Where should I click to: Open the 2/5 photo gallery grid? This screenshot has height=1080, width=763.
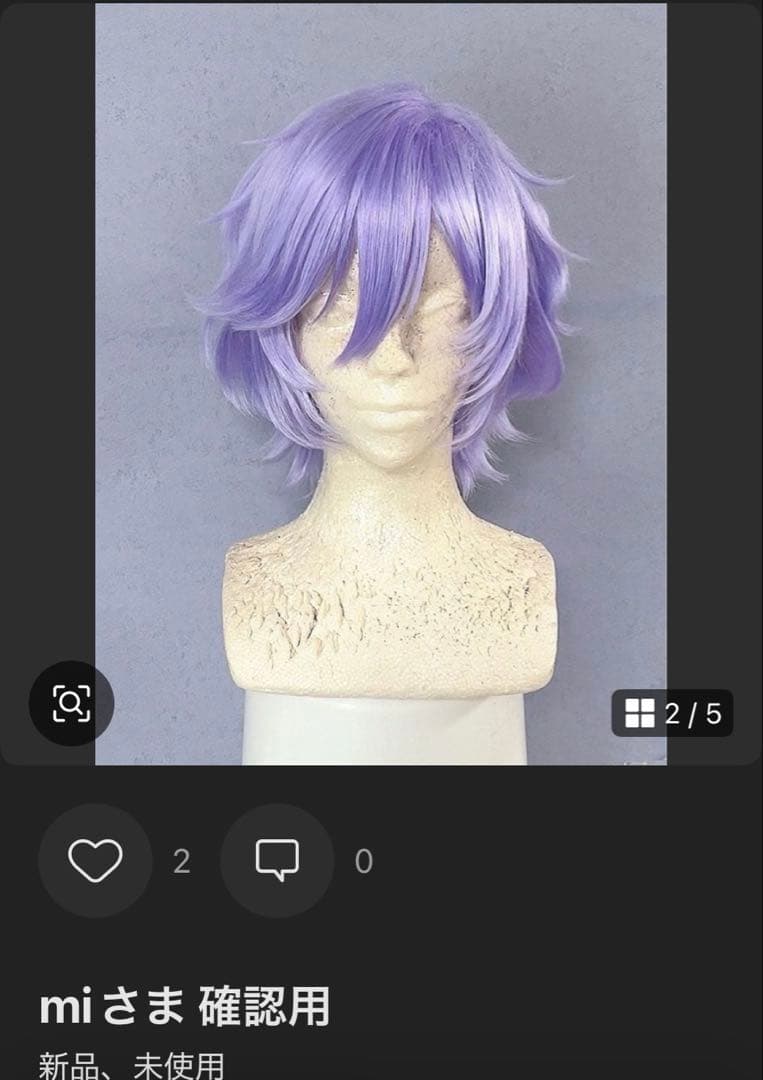672,713
